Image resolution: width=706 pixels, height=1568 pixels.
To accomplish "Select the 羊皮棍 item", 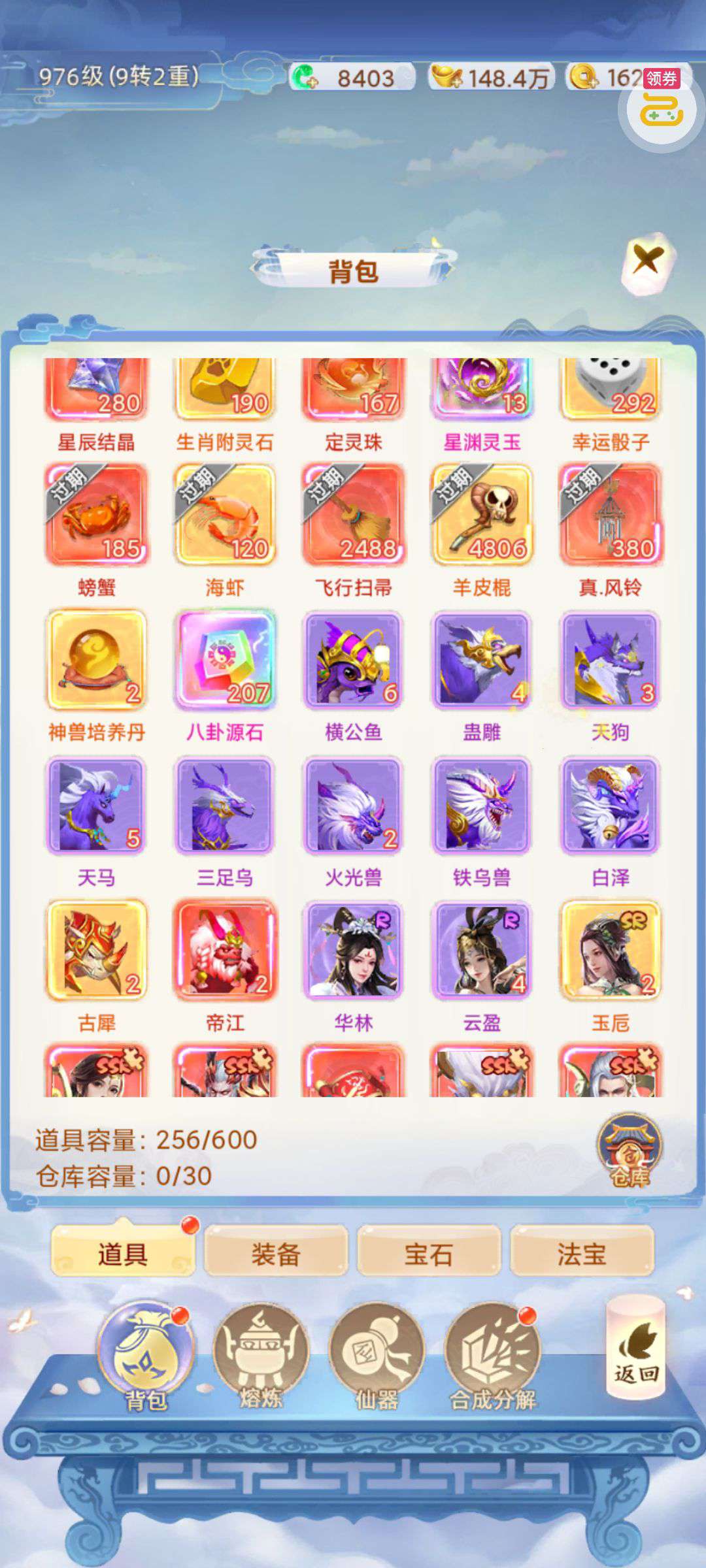I will 482,515.
